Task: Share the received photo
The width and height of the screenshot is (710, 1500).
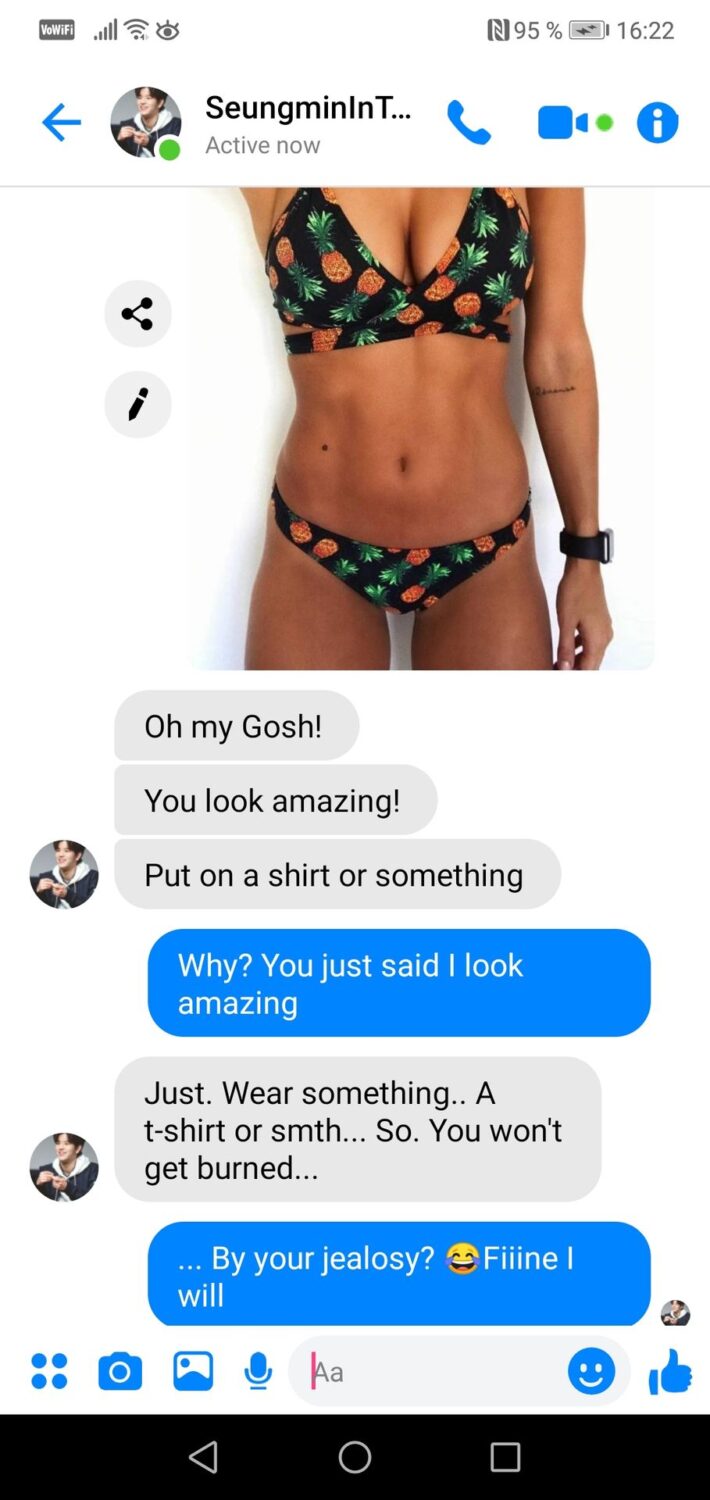Action: [138, 314]
